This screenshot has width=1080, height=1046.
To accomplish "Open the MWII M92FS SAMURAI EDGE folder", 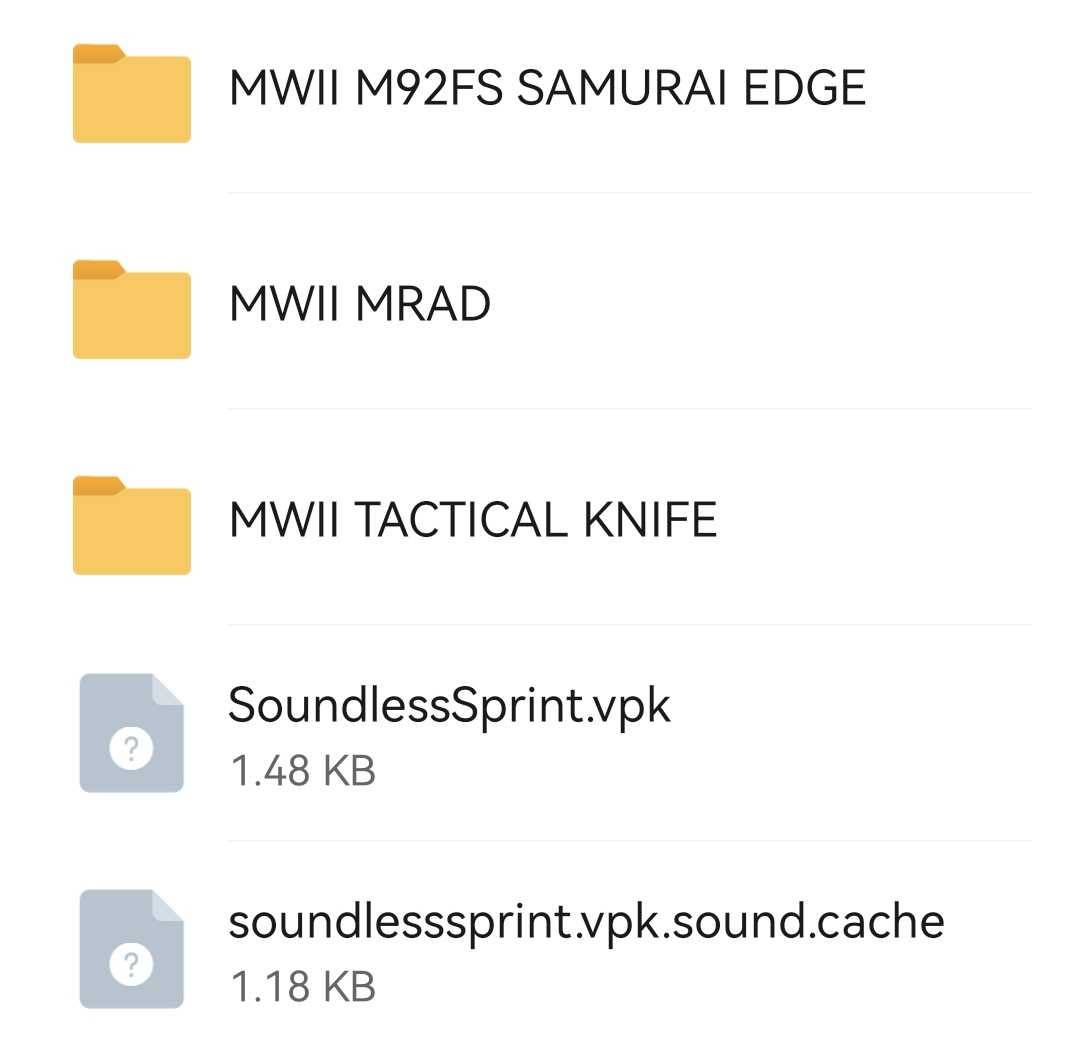I will point(546,90).
